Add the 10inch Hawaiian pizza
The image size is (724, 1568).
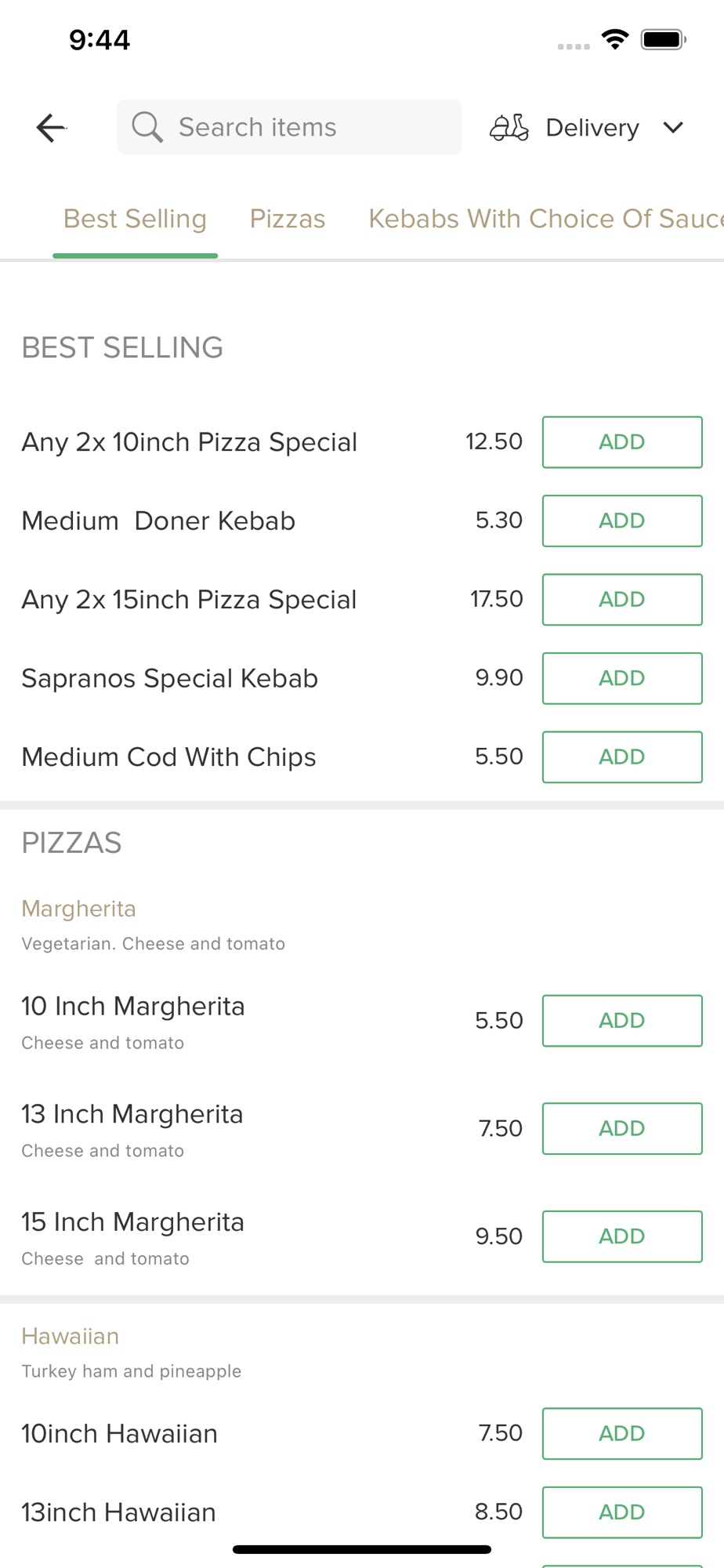coord(622,1434)
